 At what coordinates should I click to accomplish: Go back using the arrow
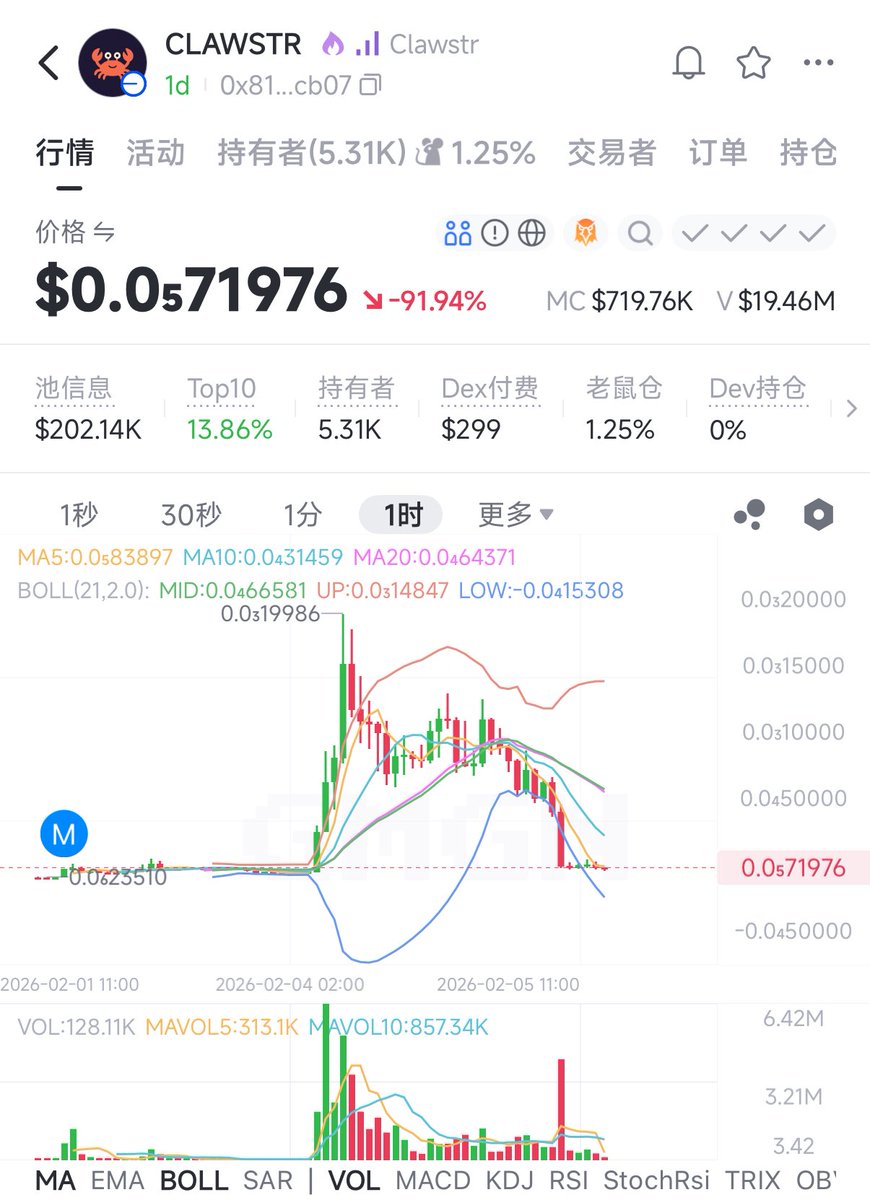tap(48, 63)
